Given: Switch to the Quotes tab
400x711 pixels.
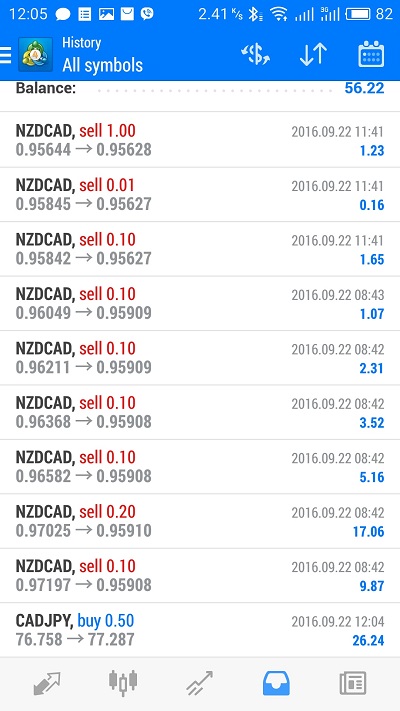Looking at the screenshot, I should pyautogui.click(x=47, y=683).
